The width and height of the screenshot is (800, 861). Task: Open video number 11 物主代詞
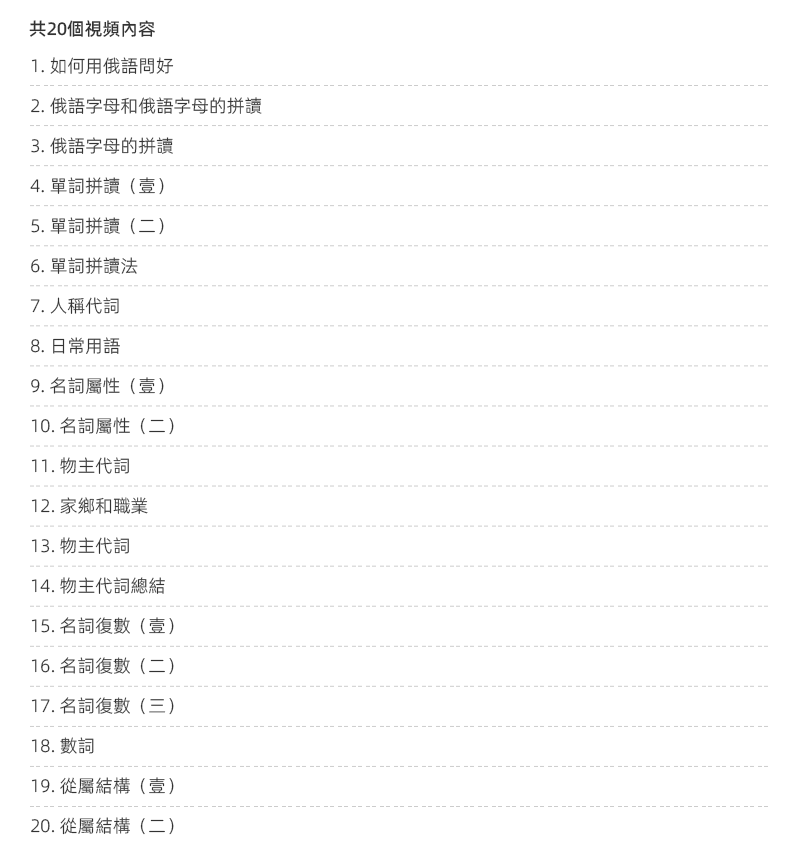[80, 466]
